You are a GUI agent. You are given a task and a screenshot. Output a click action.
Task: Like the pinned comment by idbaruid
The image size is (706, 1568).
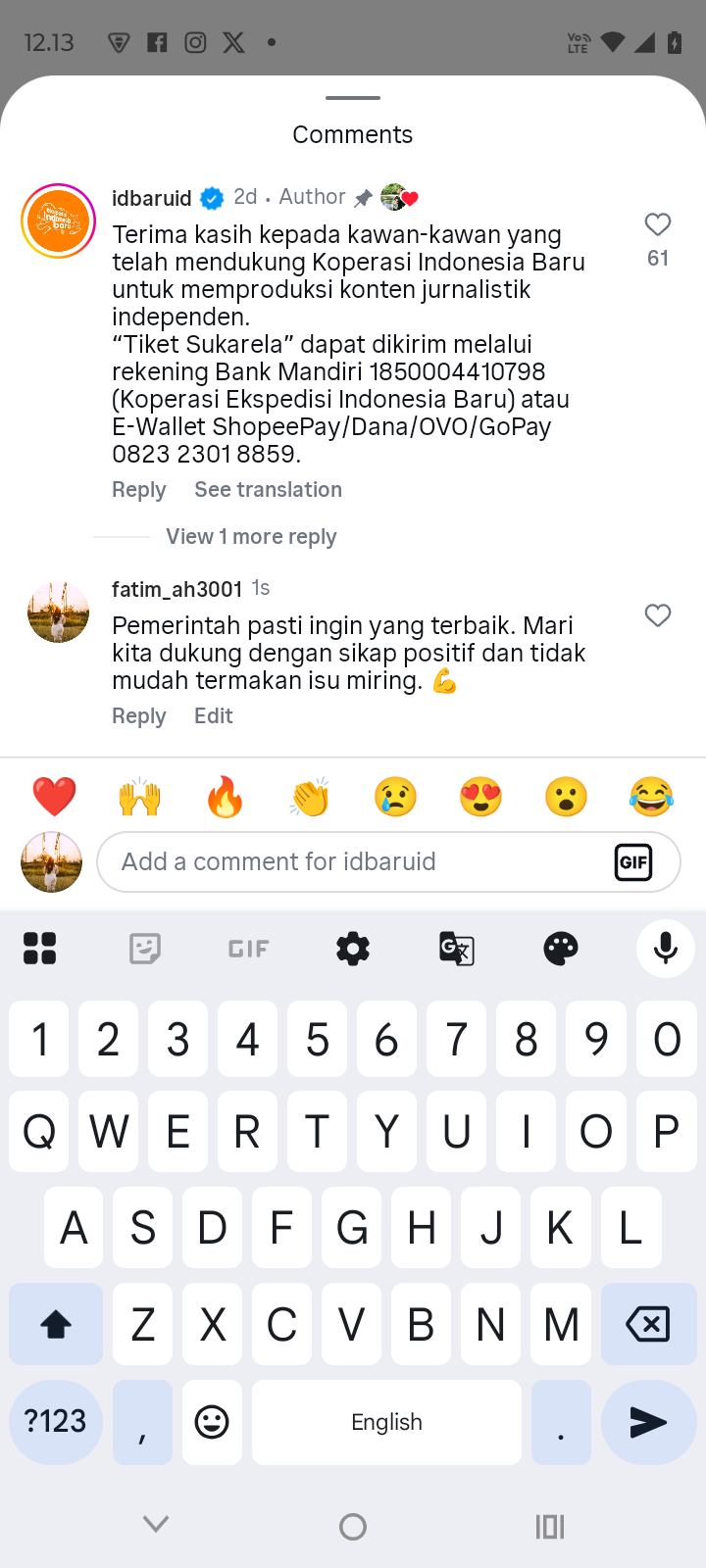[657, 225]
